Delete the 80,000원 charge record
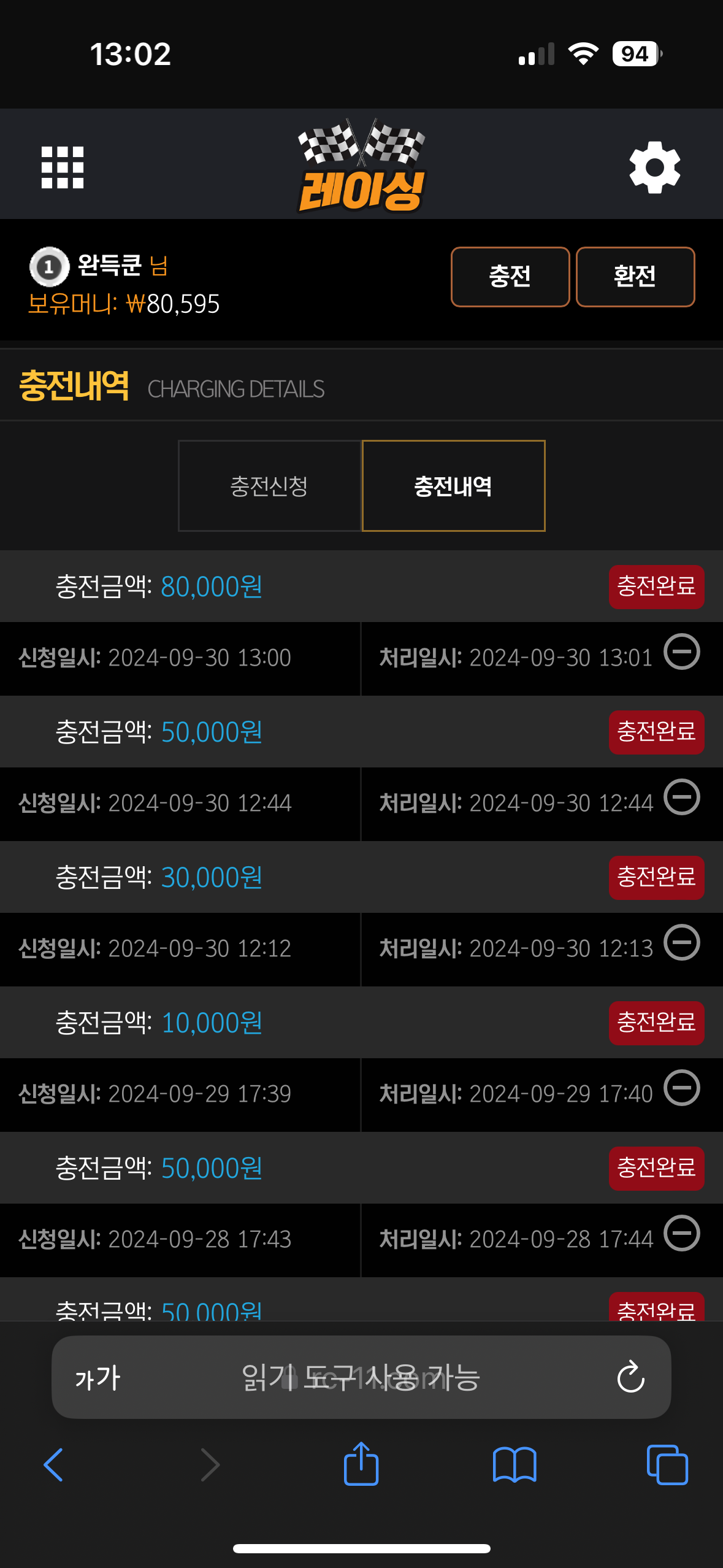This screenshot has width=723, height=1568. tap(682, 651)
